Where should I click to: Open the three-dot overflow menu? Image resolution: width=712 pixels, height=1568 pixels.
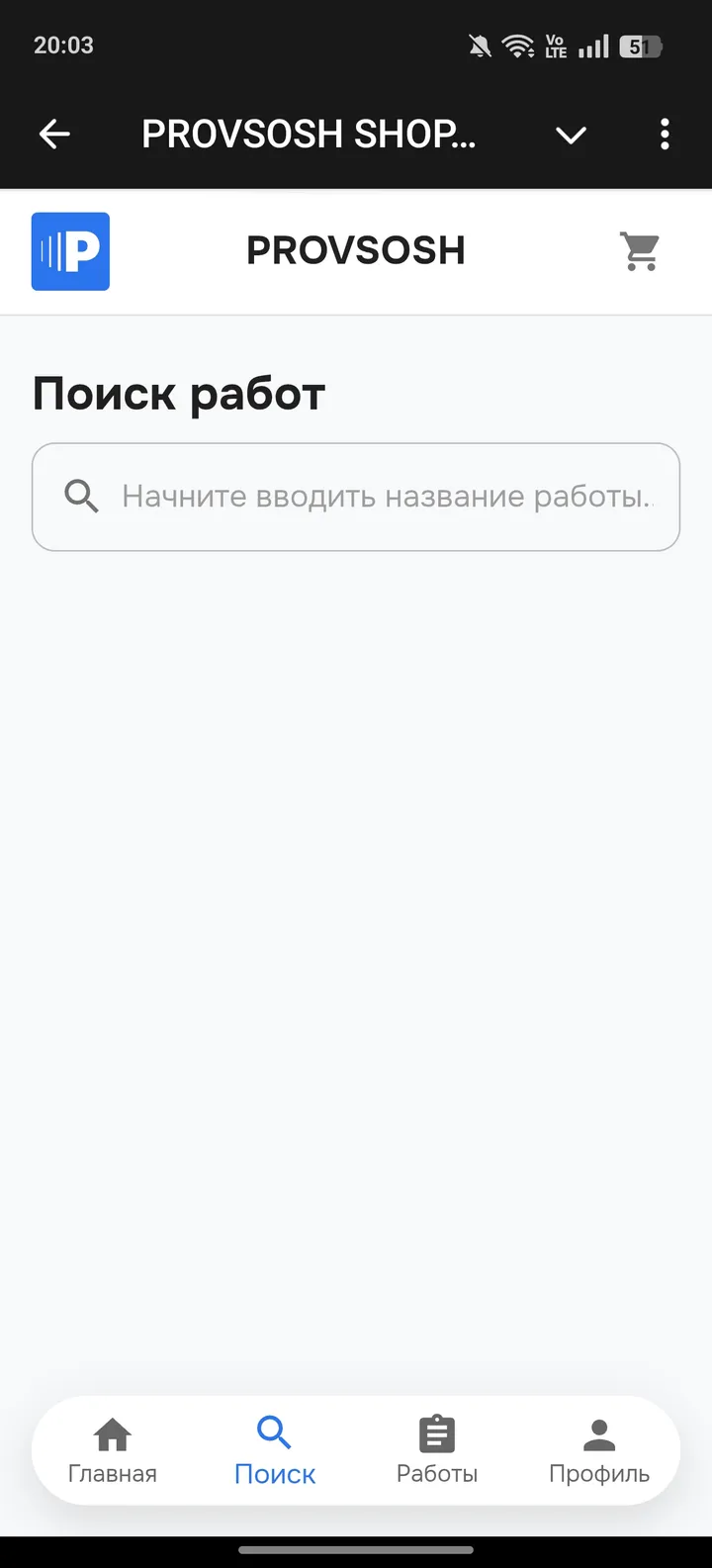click(x=664, y=134)
